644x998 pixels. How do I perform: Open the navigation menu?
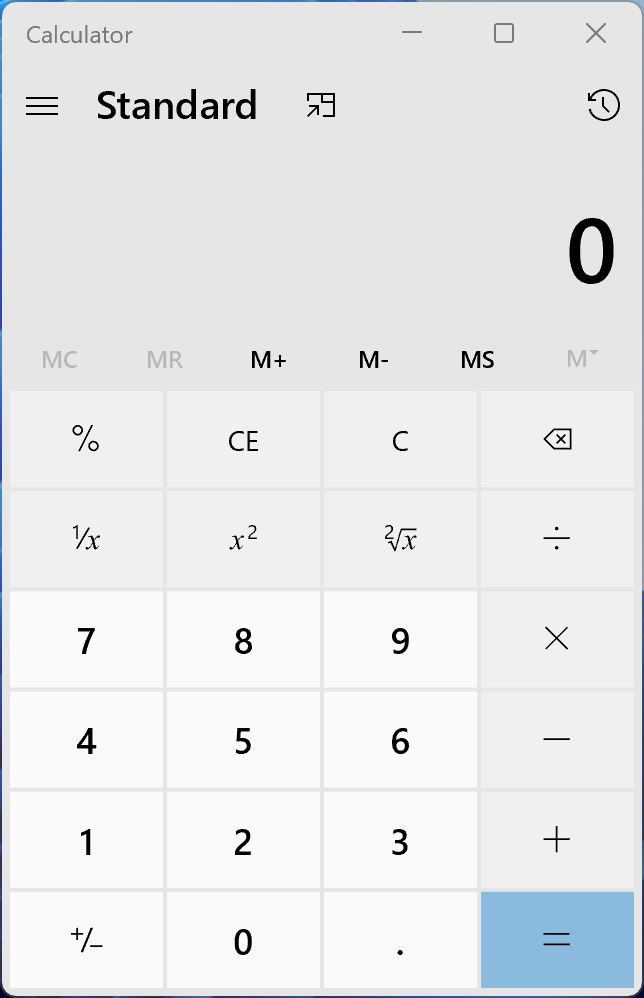(42, 106)
